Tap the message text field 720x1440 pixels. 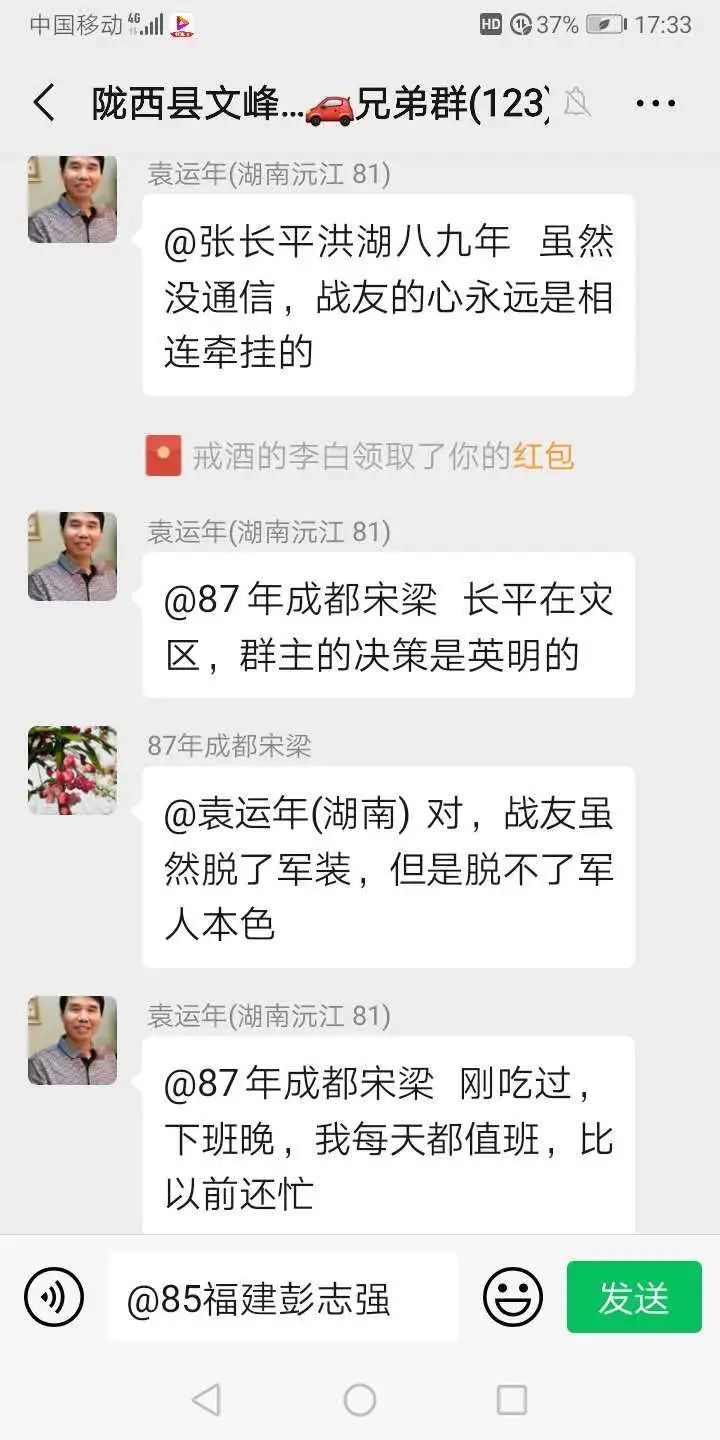tap(283, 1297)
